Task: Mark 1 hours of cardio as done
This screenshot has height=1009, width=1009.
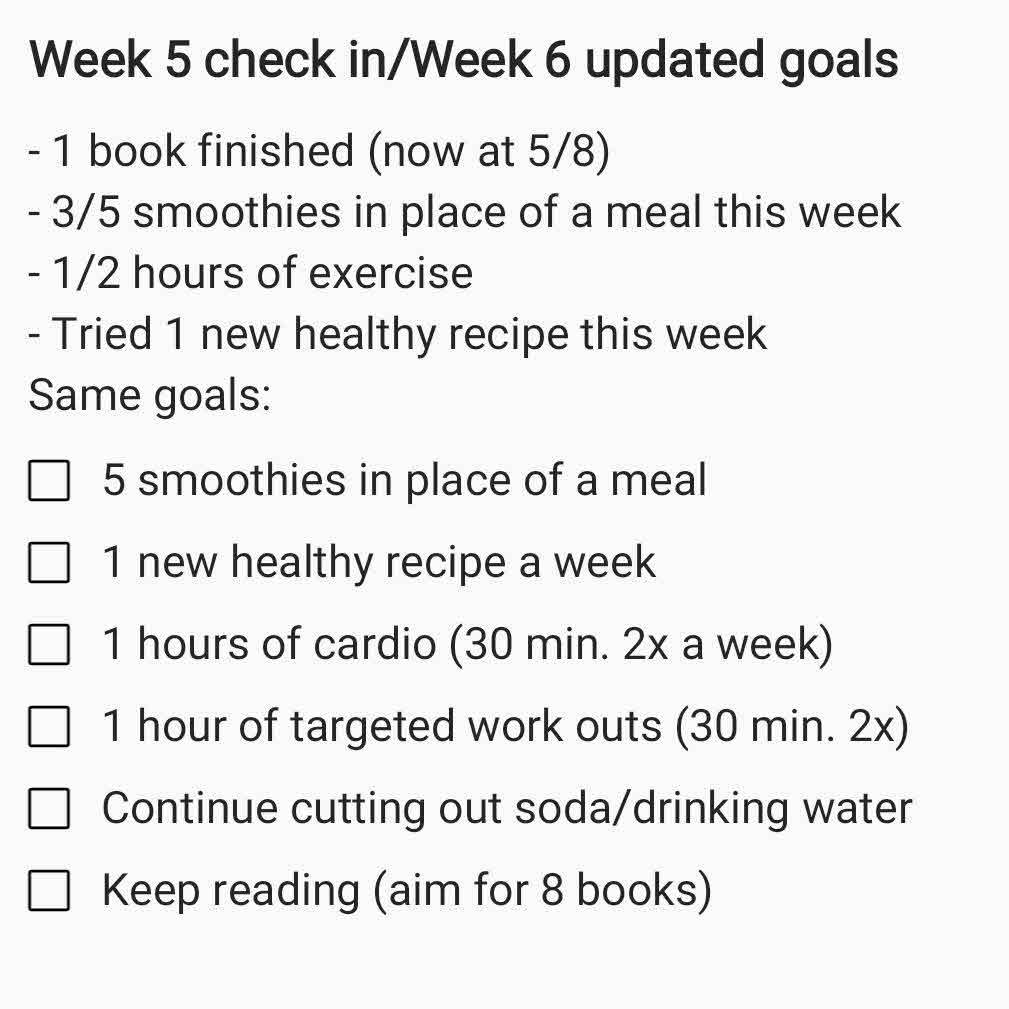Action: (x=48, y=645)
